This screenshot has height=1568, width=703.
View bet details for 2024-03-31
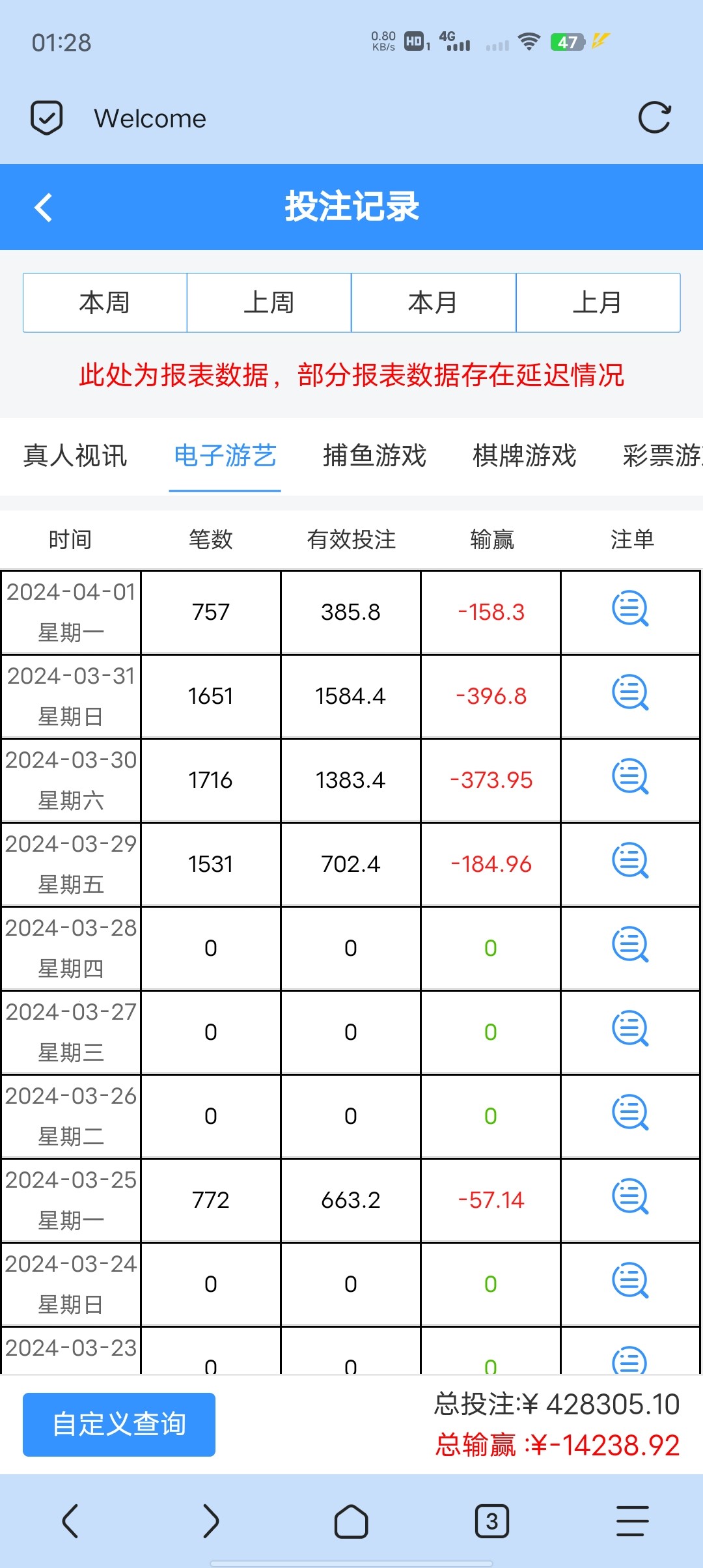click(x=630, y=693)
